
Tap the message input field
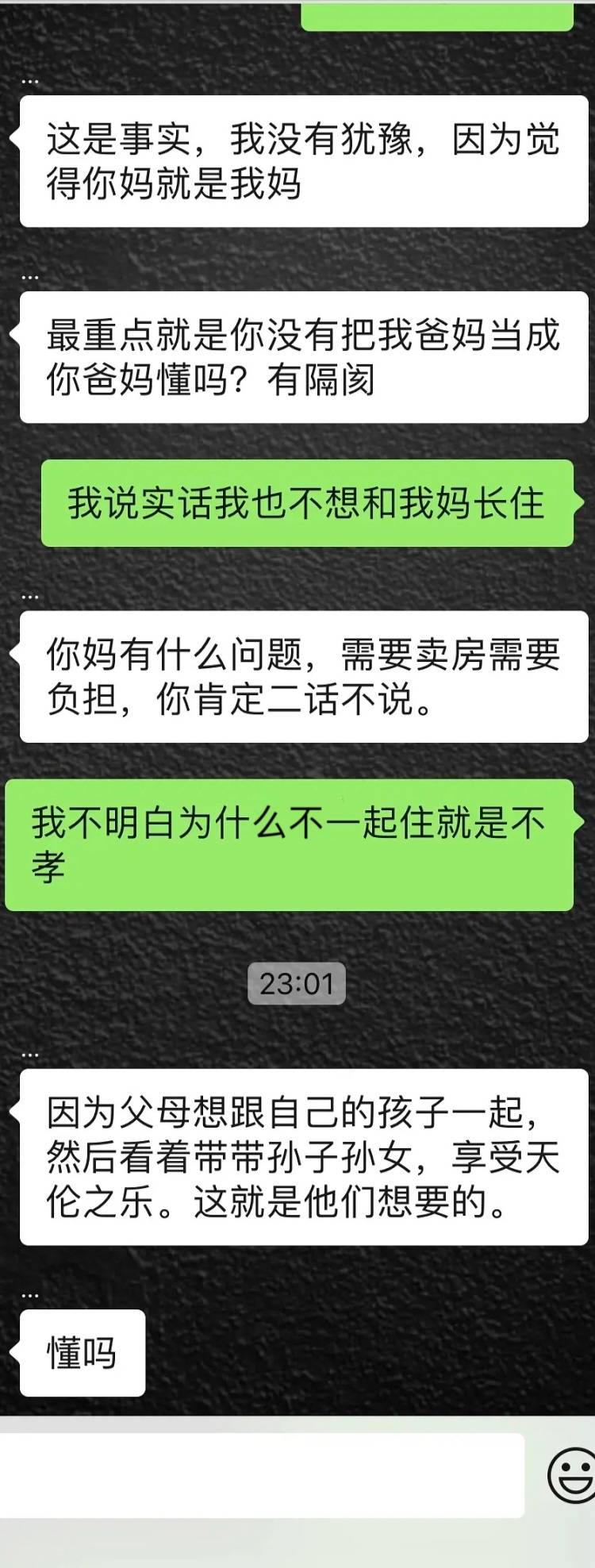click(262, 1475)
